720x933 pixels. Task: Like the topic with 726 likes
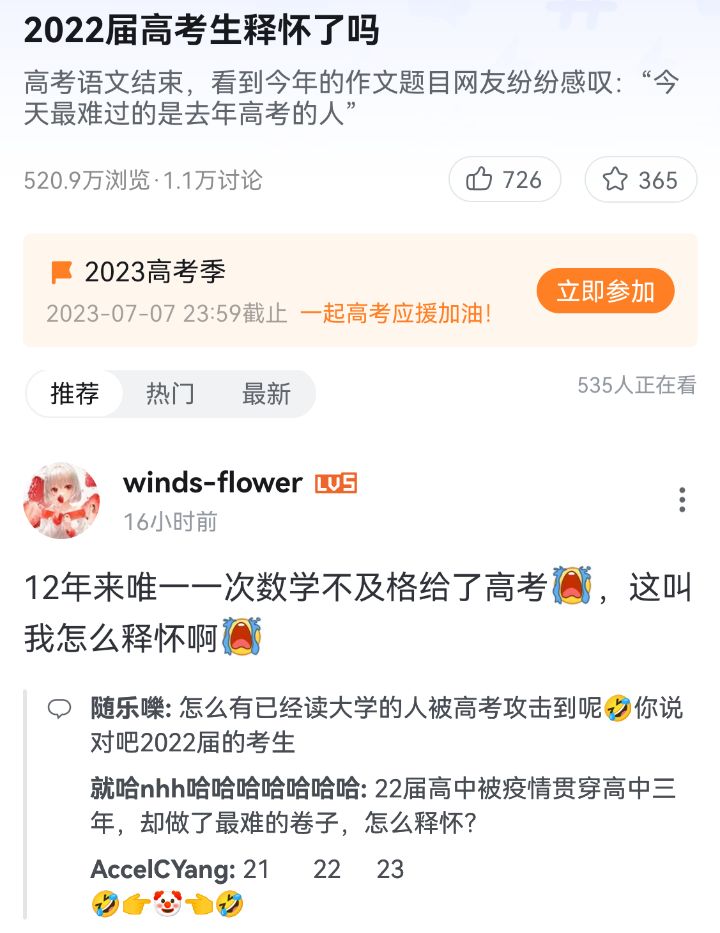[x=504, y=180]
